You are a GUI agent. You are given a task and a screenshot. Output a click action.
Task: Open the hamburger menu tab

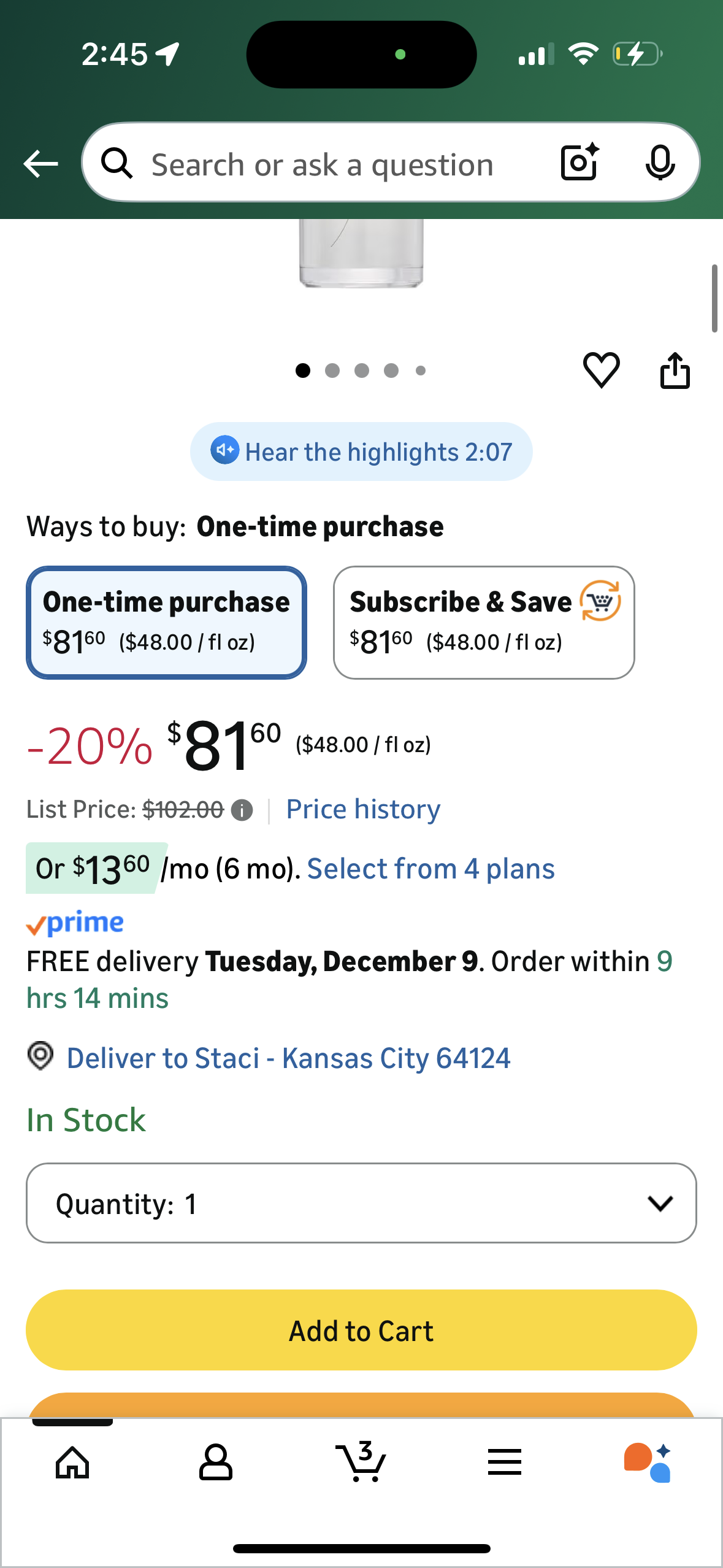[x=505, y=1462]
